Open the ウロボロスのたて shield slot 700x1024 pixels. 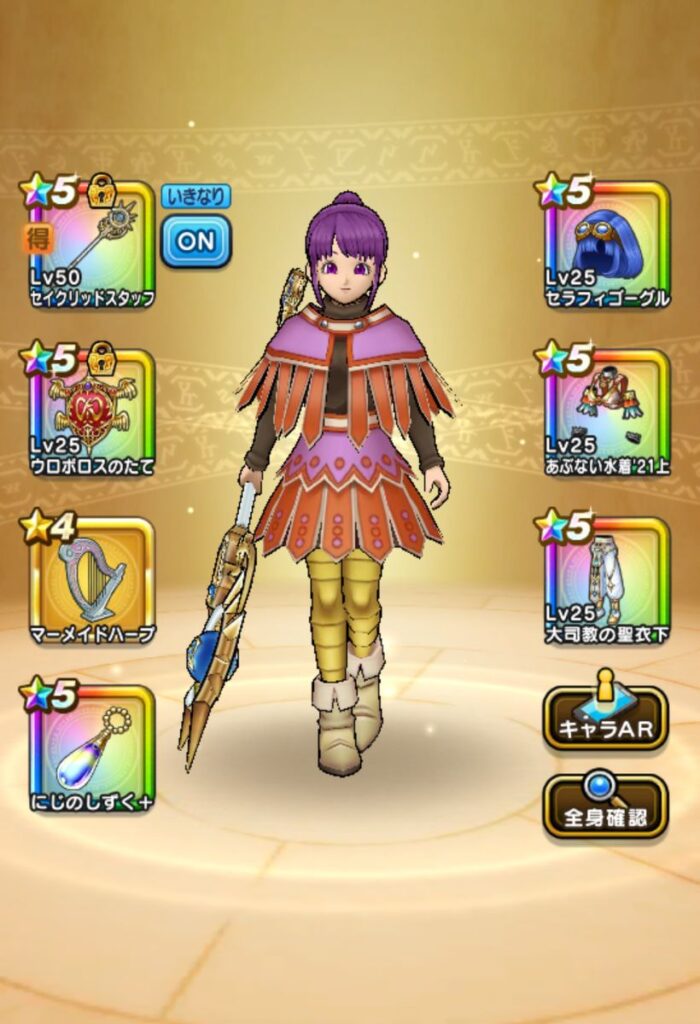click(x=92, y=413)
